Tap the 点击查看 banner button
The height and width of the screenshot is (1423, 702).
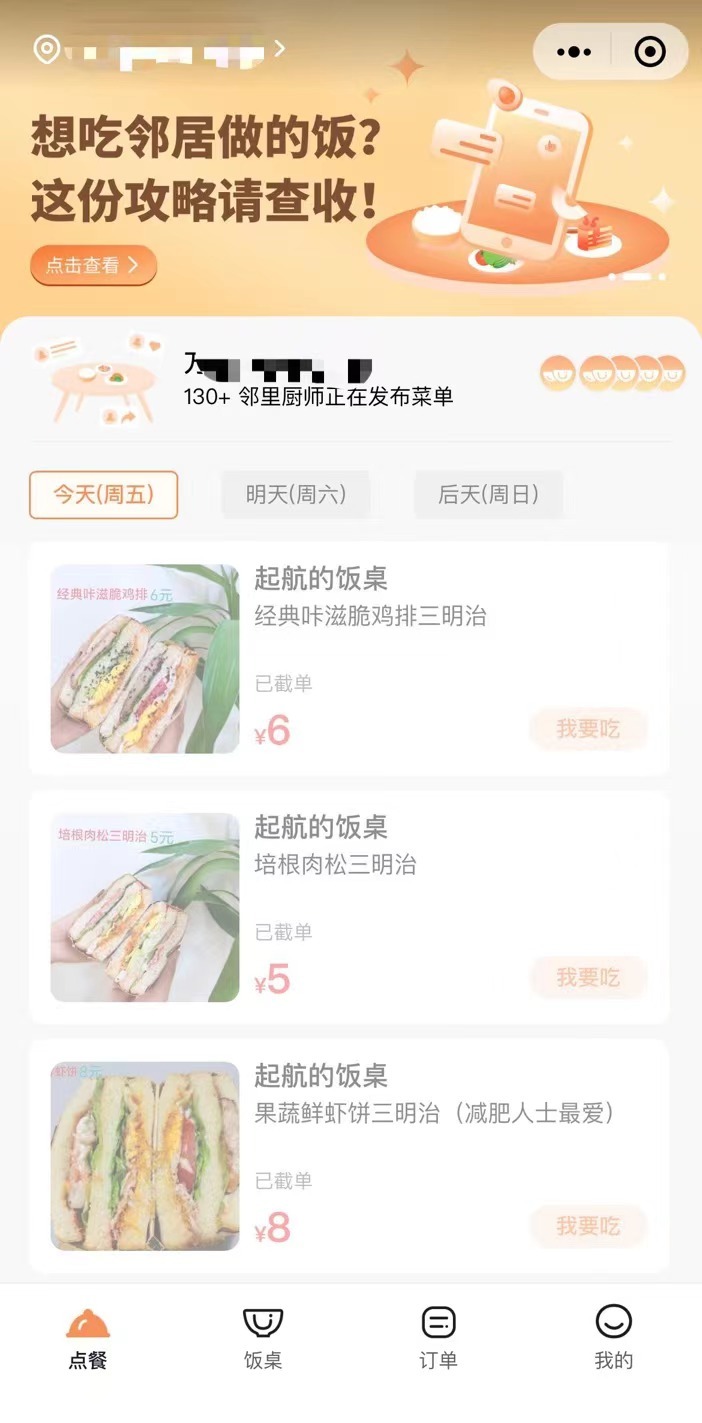tap(93, 265)
